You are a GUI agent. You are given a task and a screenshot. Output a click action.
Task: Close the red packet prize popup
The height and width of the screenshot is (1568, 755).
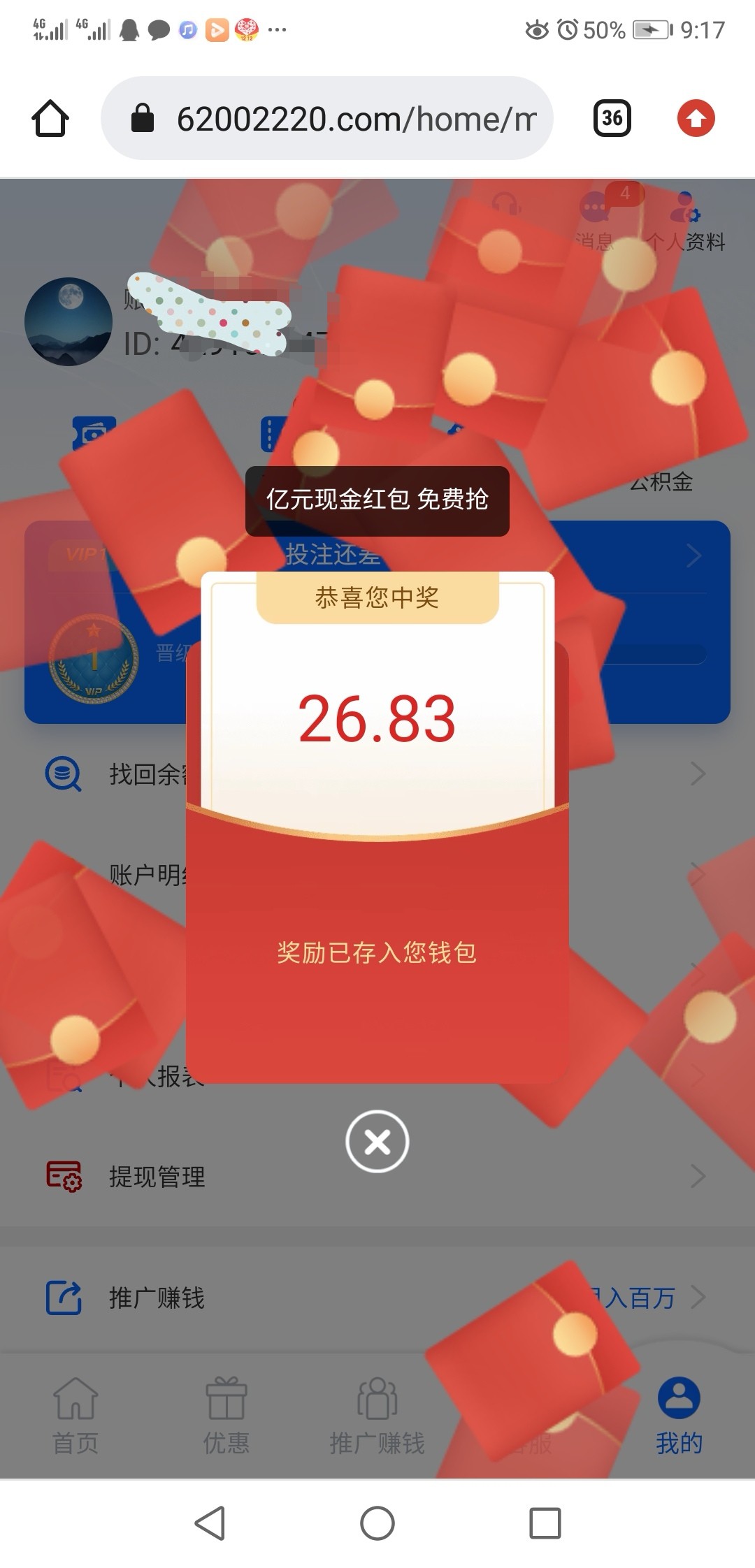tap(377, 1142)
